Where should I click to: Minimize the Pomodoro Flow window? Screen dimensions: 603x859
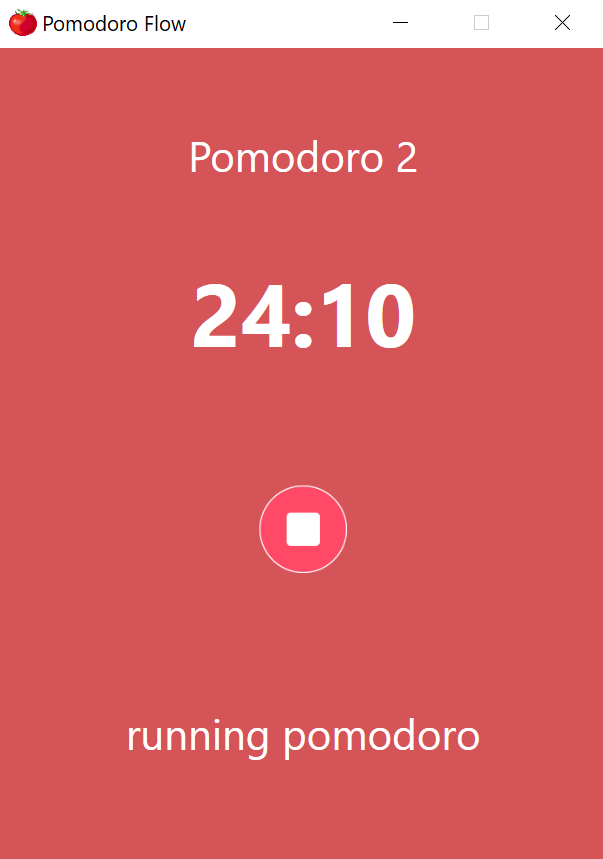coord(401,23)
